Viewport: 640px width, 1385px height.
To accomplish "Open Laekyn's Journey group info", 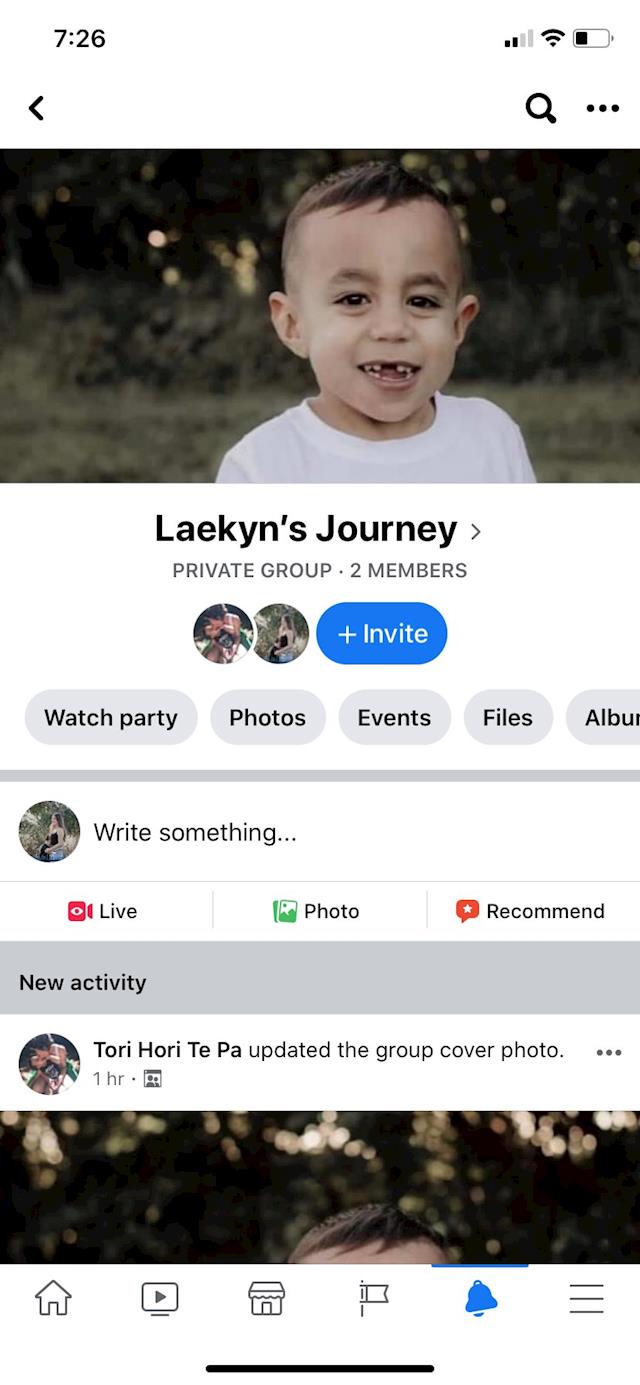I will pos(318,529).
